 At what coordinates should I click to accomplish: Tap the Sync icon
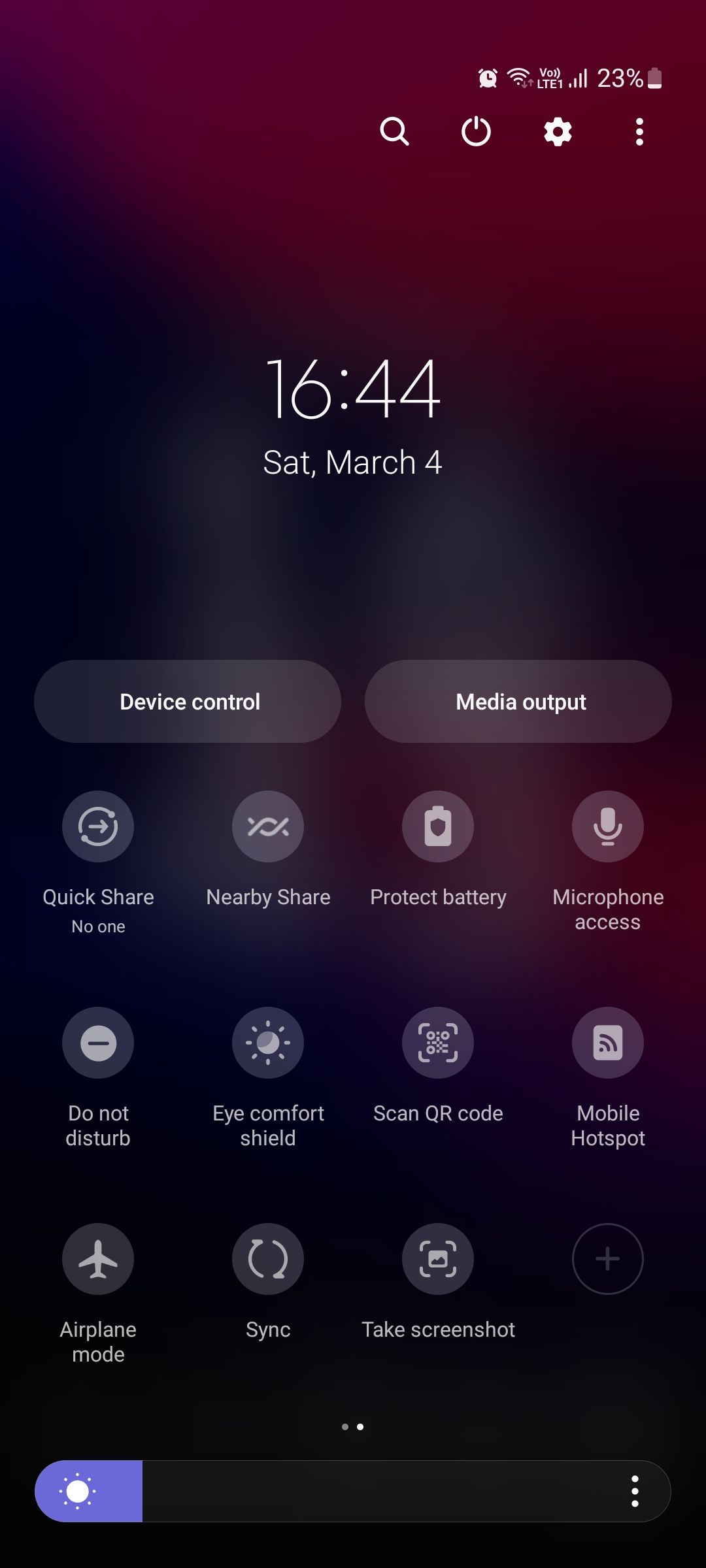point(267,1259)
